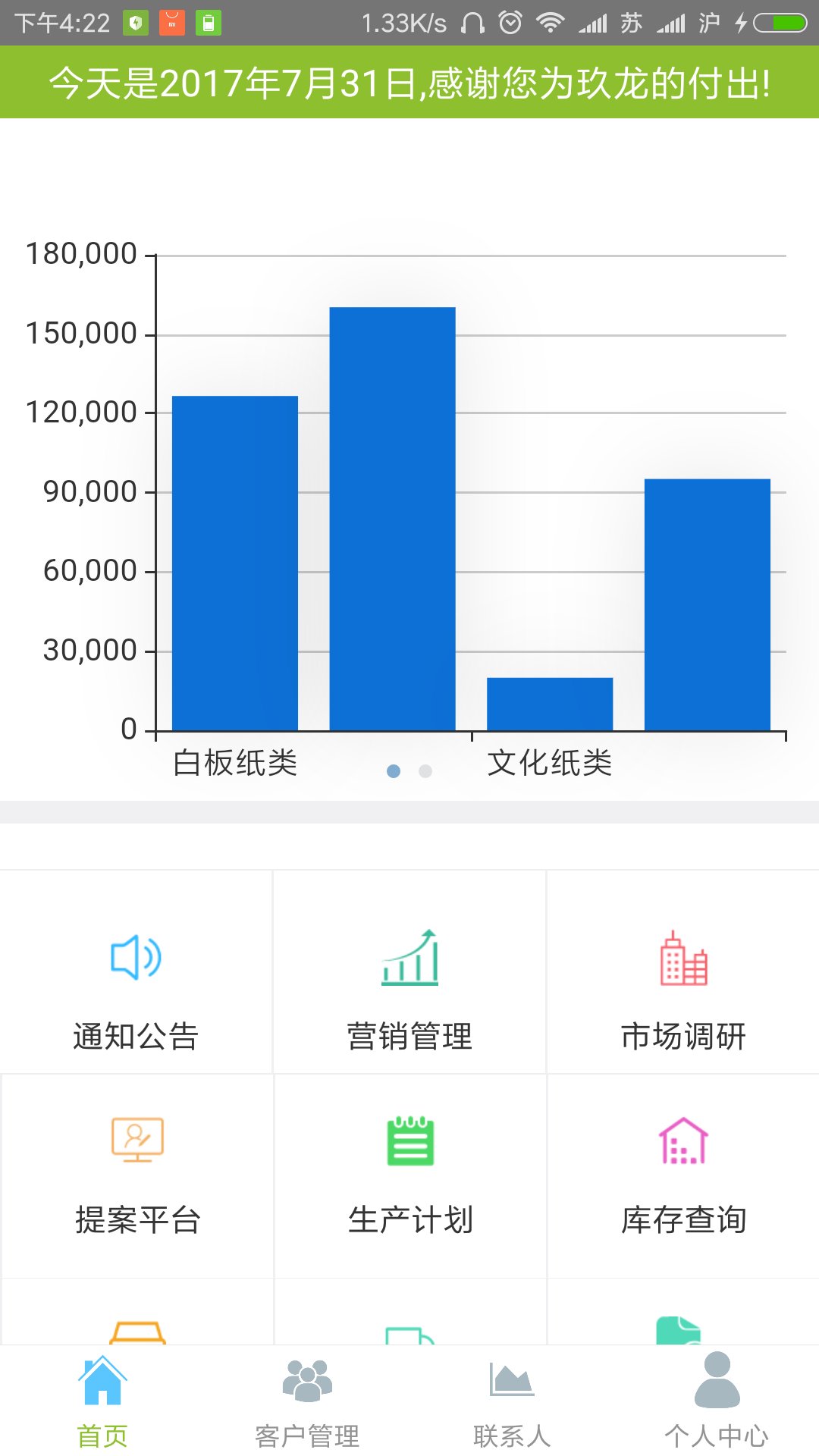Select the first pagination dot under chart
The image size is (819, 1456).
click(x=394, y=770)
